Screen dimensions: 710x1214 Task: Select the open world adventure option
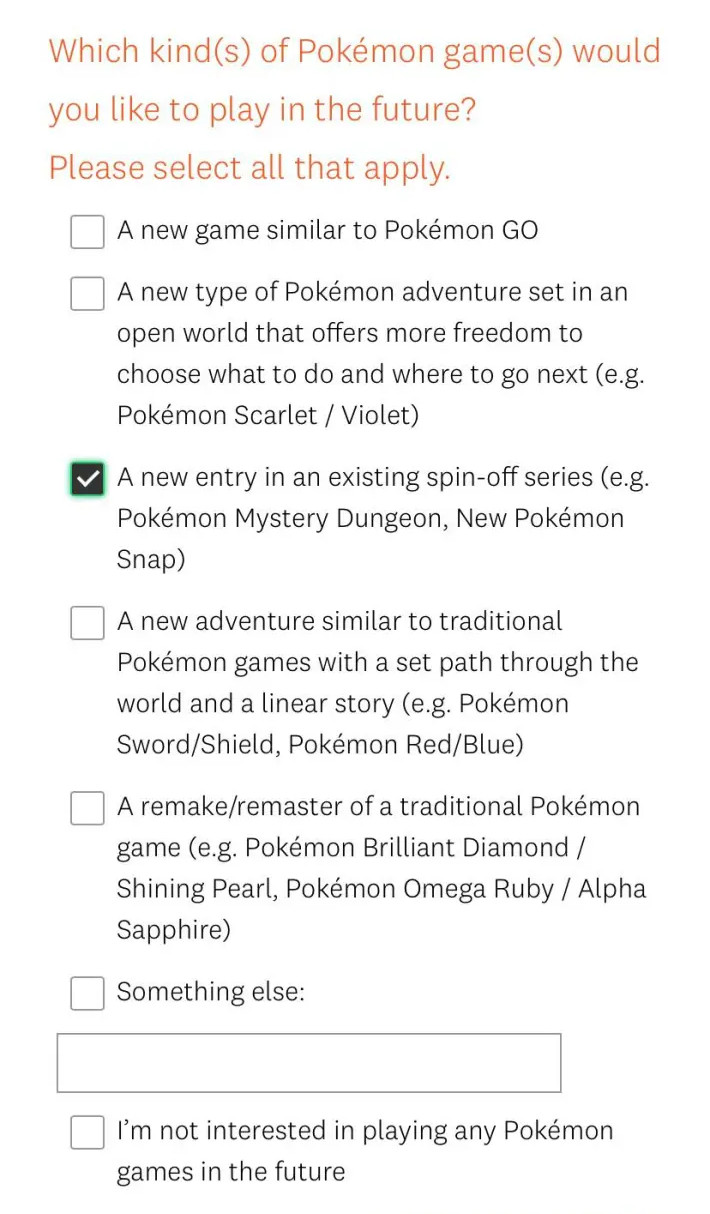tap(88, 293)
